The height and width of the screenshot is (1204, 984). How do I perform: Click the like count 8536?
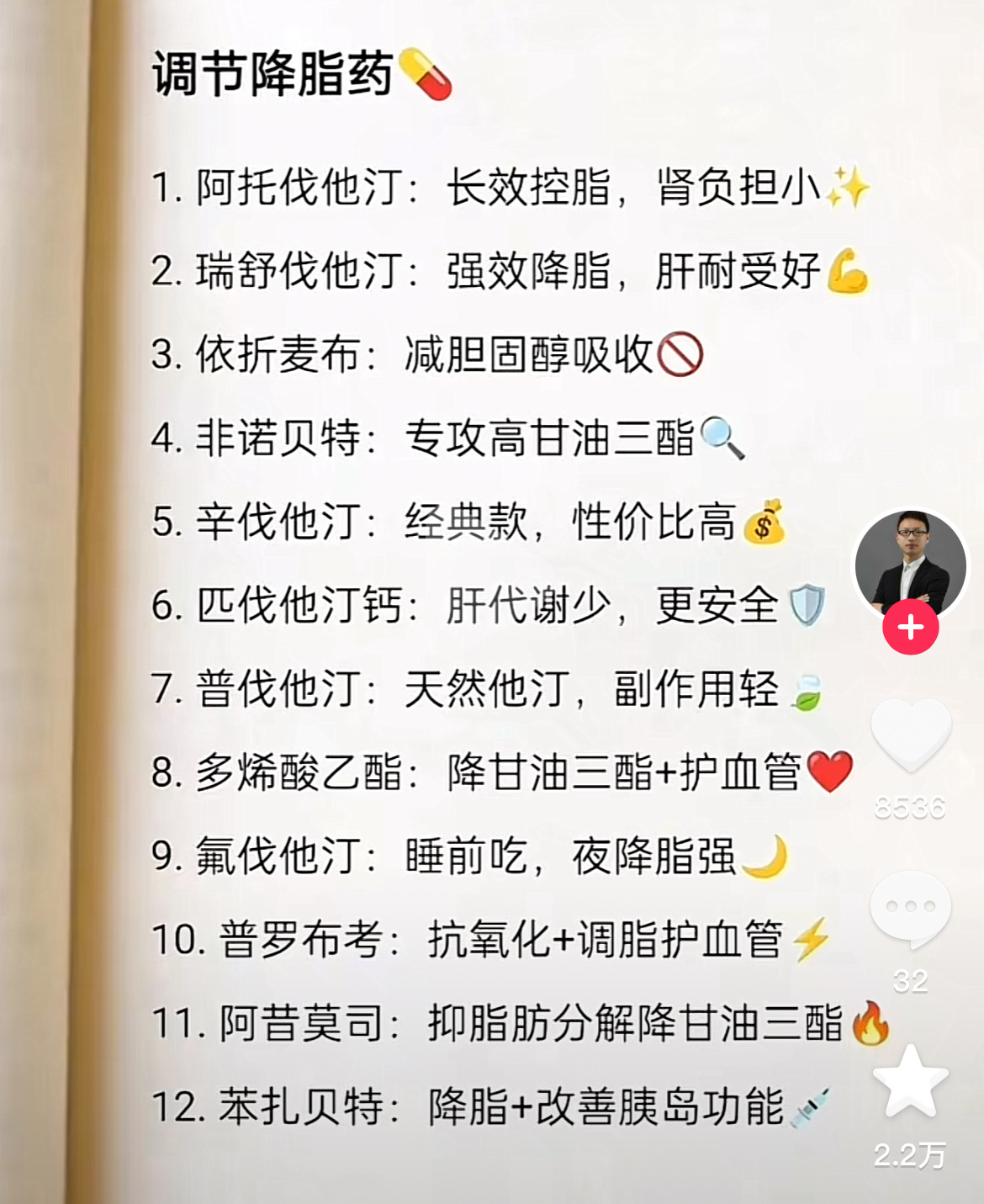click(x=912, y=808)
